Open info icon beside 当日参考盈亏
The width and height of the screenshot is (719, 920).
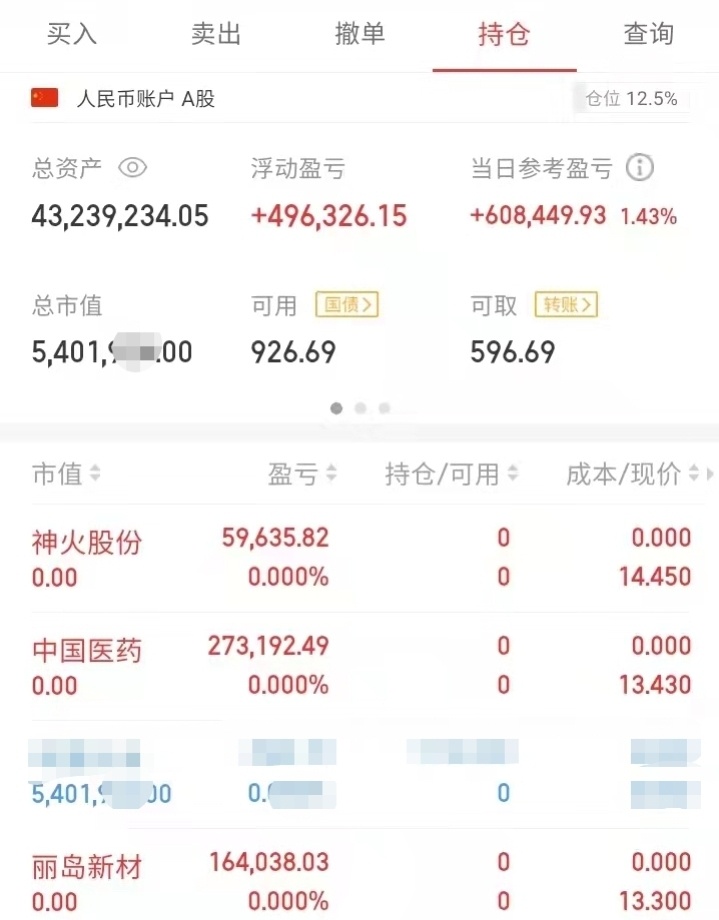tap(639, 168)
